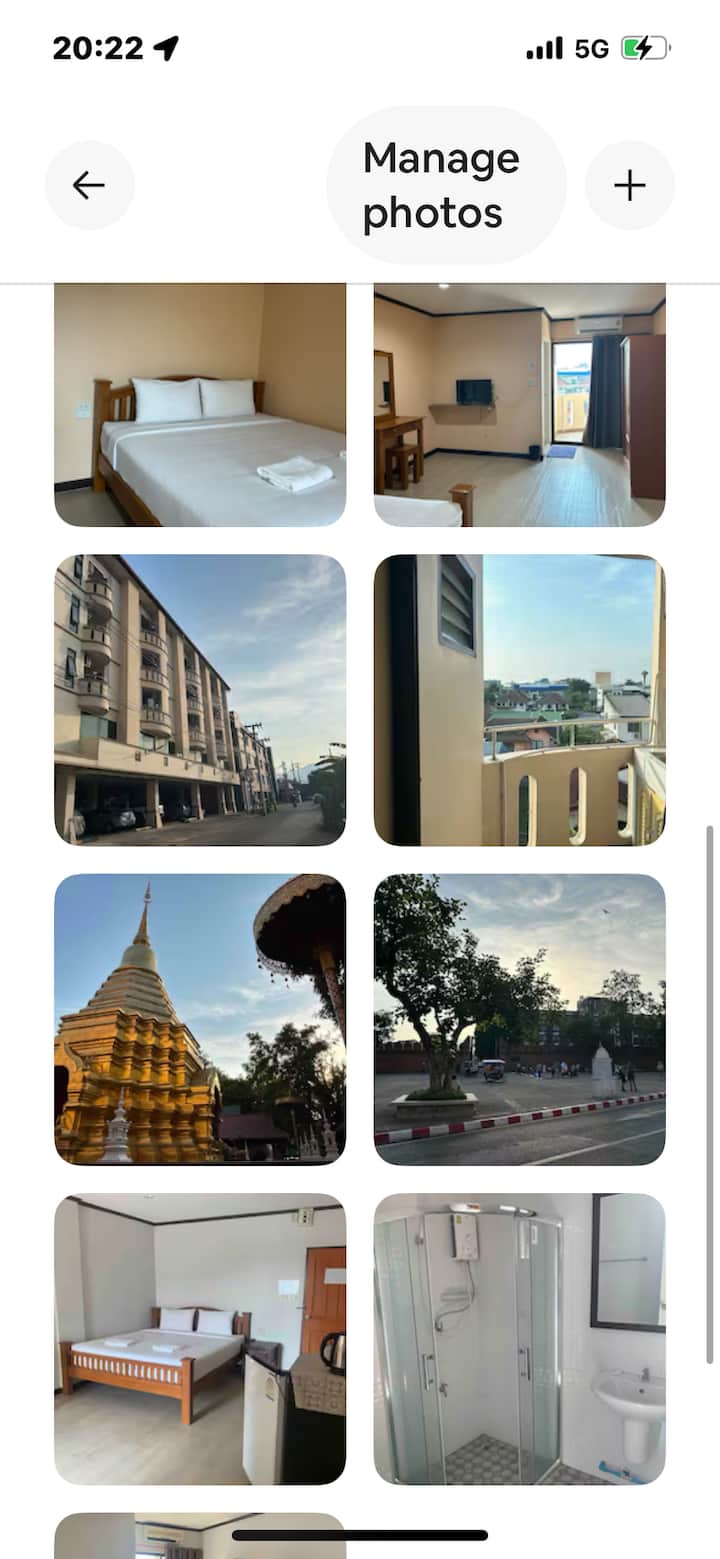Add a new photo with plus button
720x1559 pixels.
(629, 185)
